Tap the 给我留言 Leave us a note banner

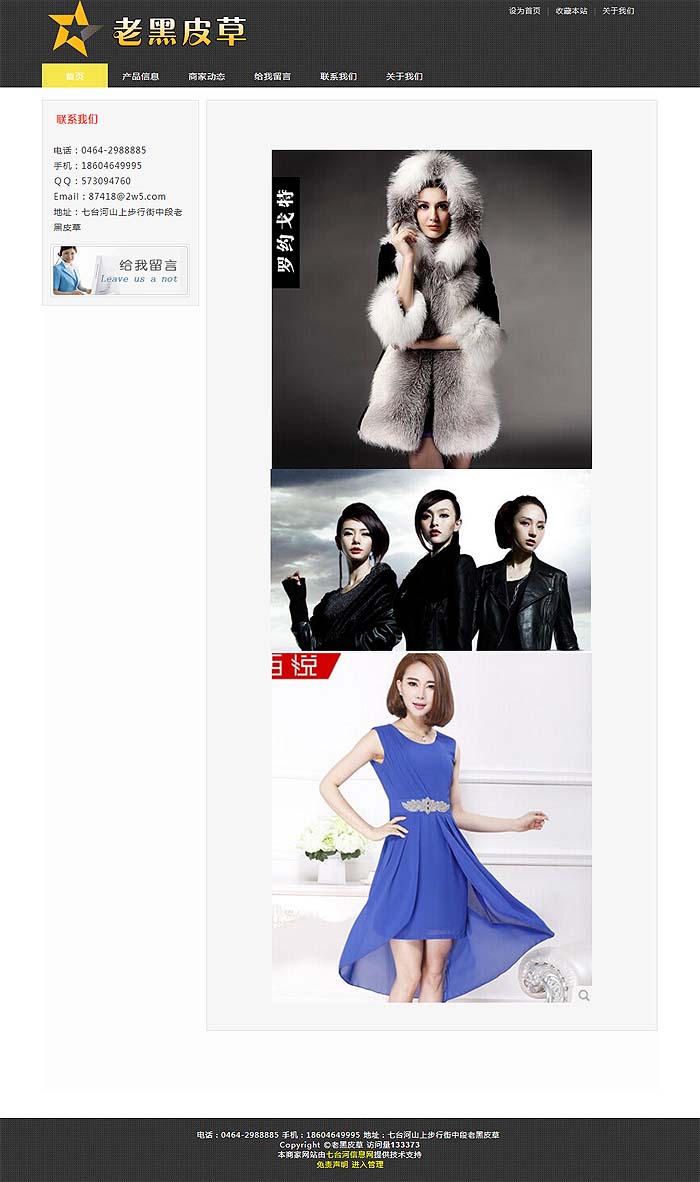pyautogui.click(x=120, y=271)
